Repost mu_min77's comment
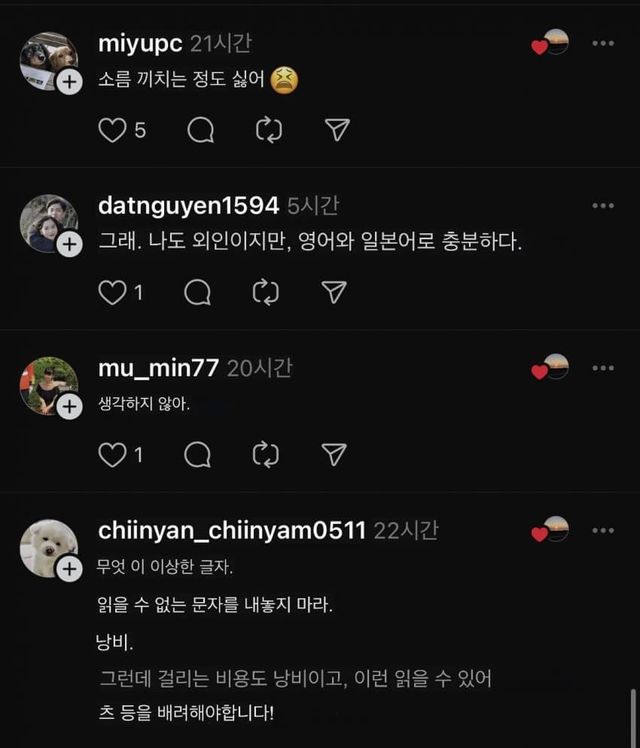The height and width of the screenshot is (748, 640). pyautogui.click(x=265, y=455)
